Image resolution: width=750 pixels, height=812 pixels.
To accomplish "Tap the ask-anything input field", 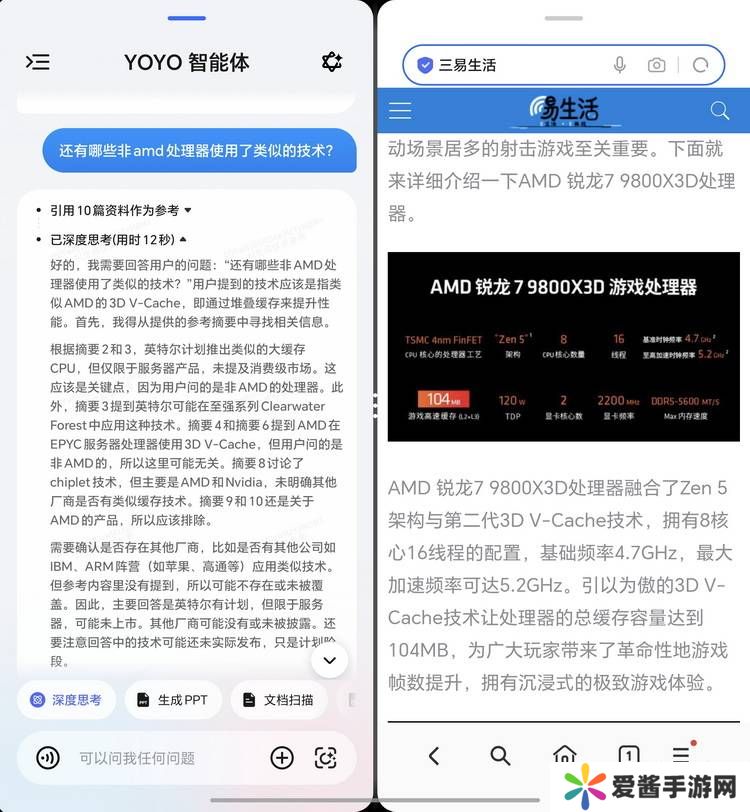I will point(160,758).
